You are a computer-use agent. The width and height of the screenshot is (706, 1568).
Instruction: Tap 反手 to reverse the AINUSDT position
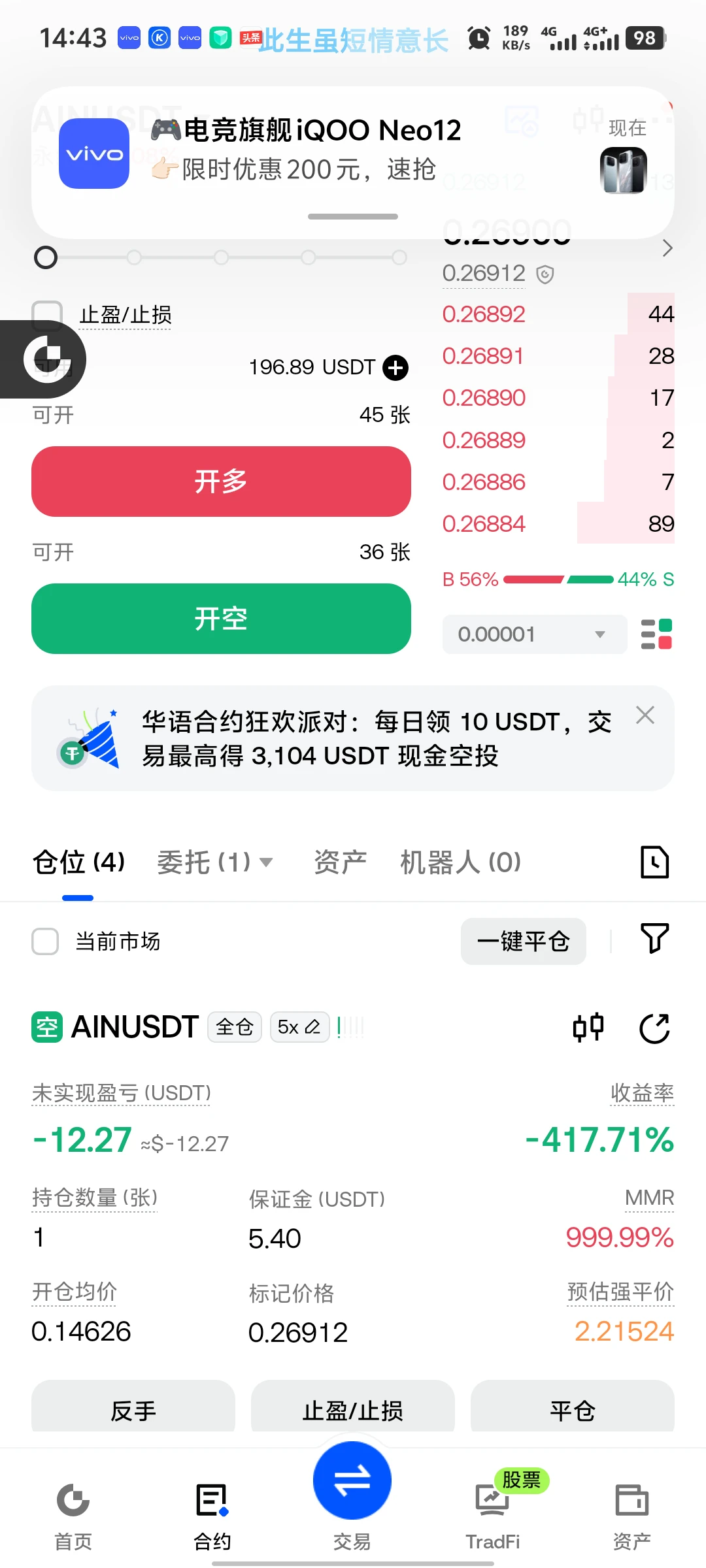[x=133, y=1410]
